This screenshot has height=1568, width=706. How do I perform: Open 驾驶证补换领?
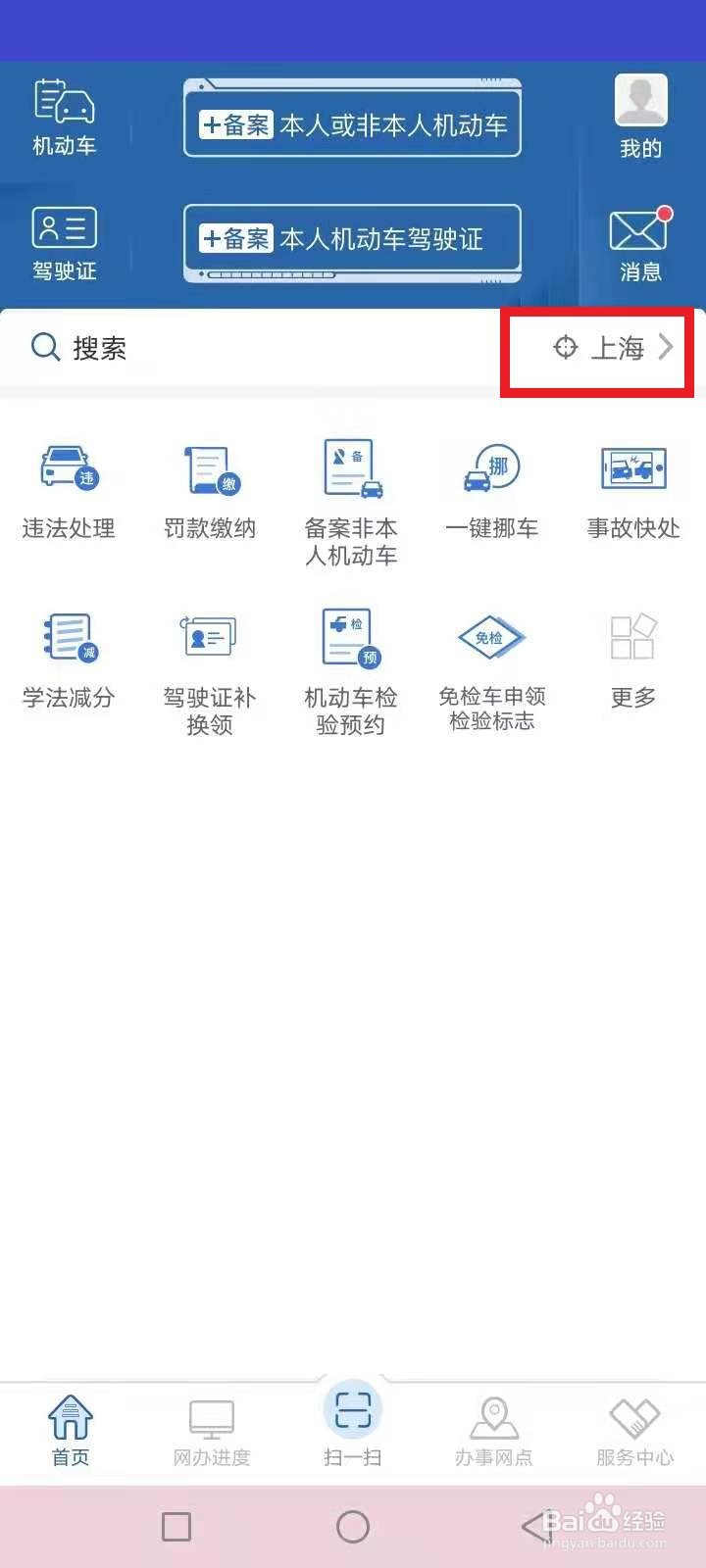click(209, 673)
